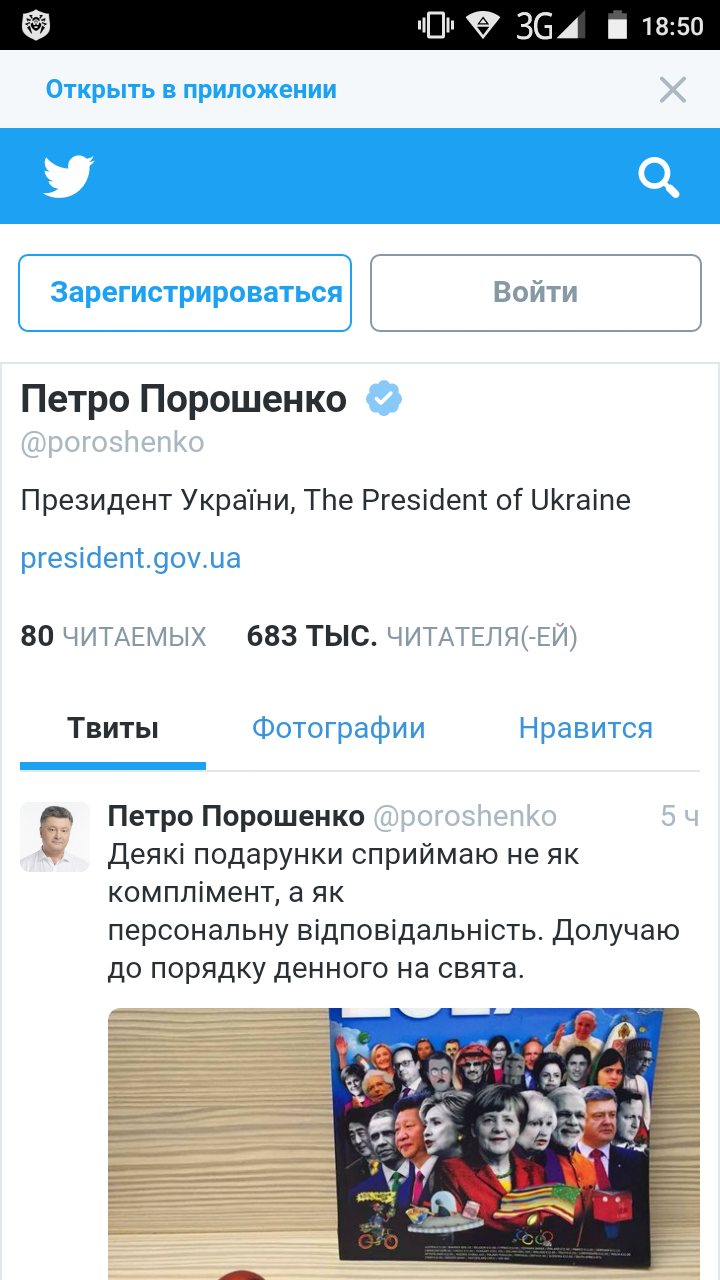Tap the Войти button
Screen dimensions: 720x1280
click(536, 293)
